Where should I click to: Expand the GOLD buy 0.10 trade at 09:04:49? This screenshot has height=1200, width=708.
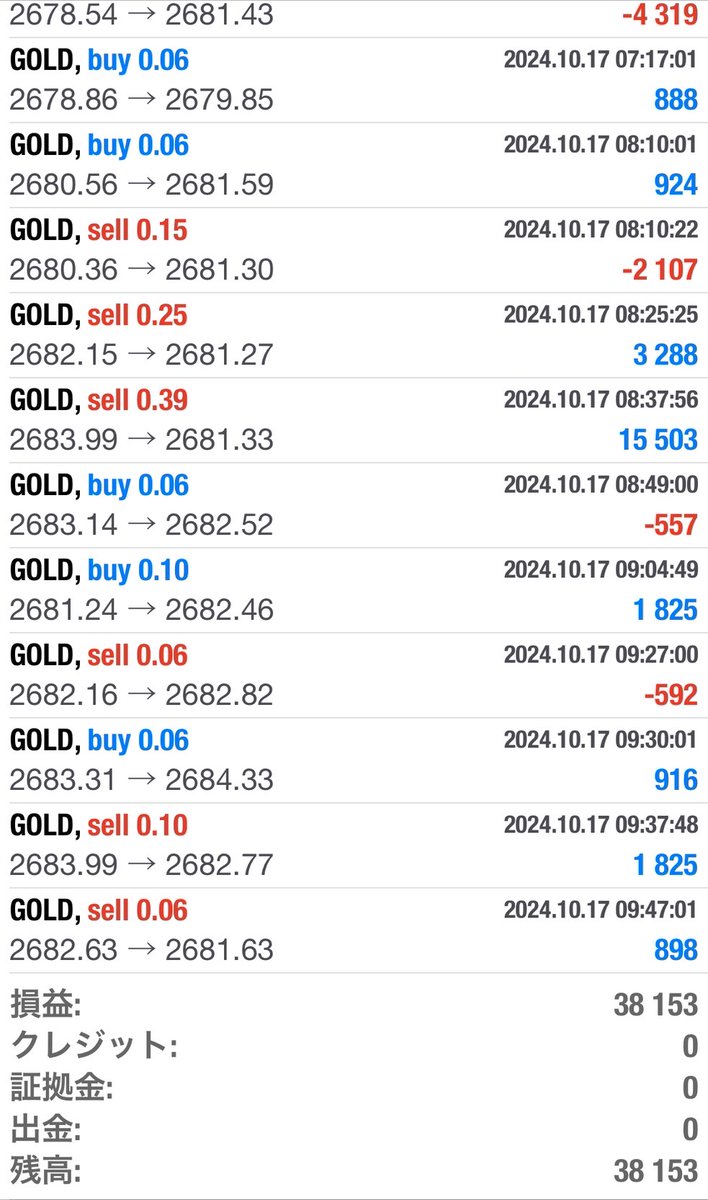click(354, 590)
